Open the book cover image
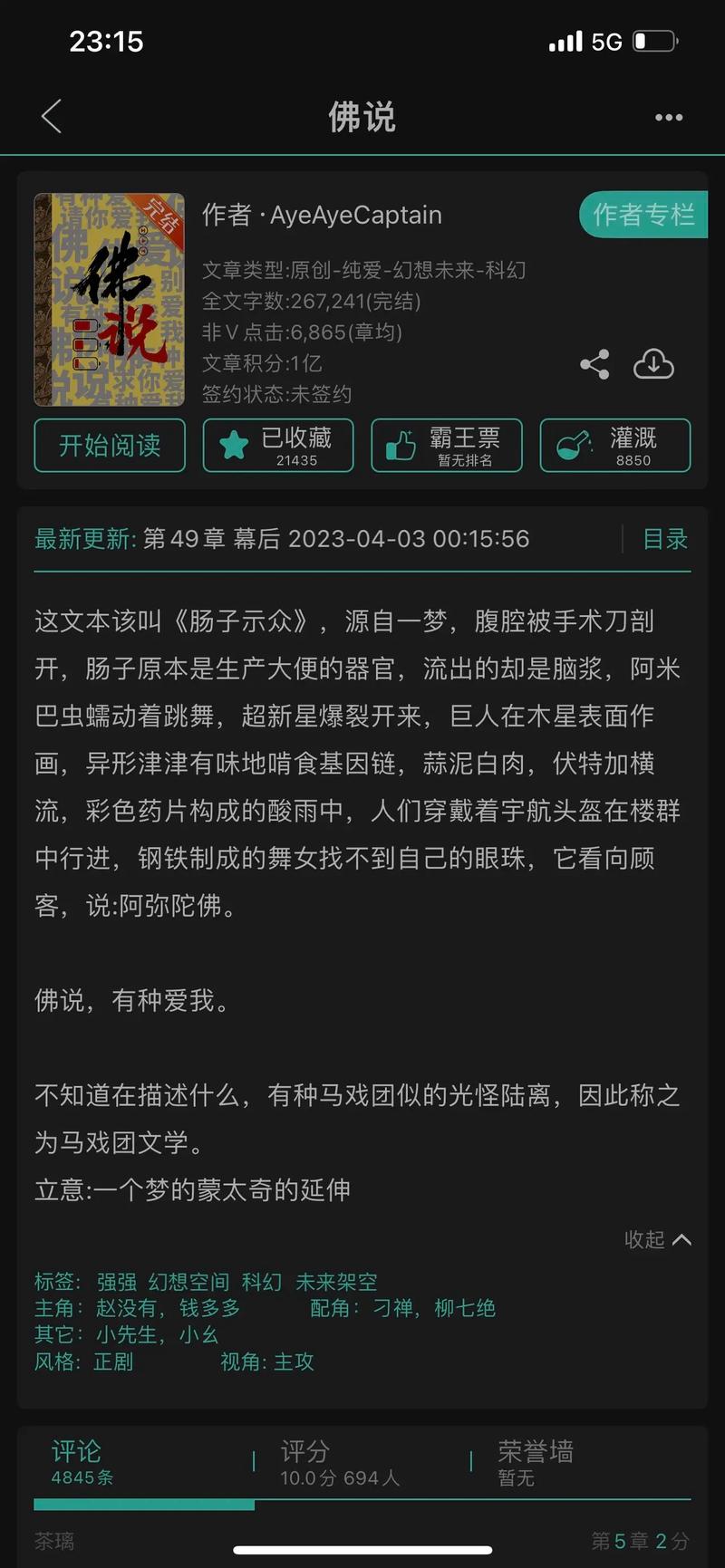This screenshot has height=1568, width=725. pyautogui.click(x=109, y=300)
